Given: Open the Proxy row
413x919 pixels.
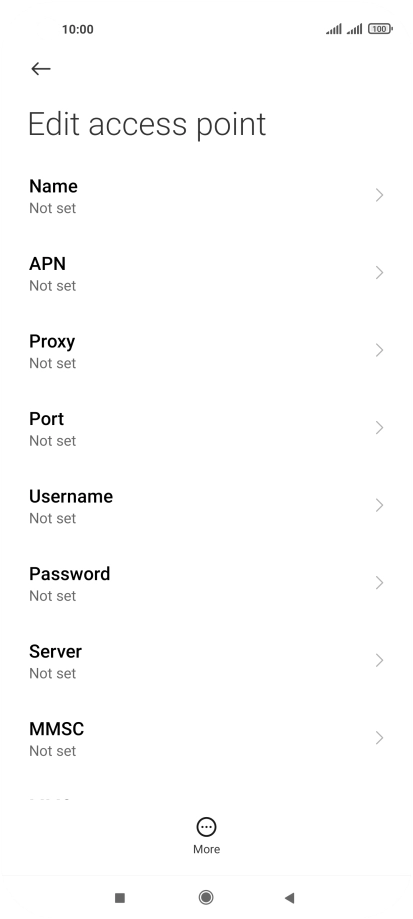Looking at the screenshot, I should click(x=206, y=350).
